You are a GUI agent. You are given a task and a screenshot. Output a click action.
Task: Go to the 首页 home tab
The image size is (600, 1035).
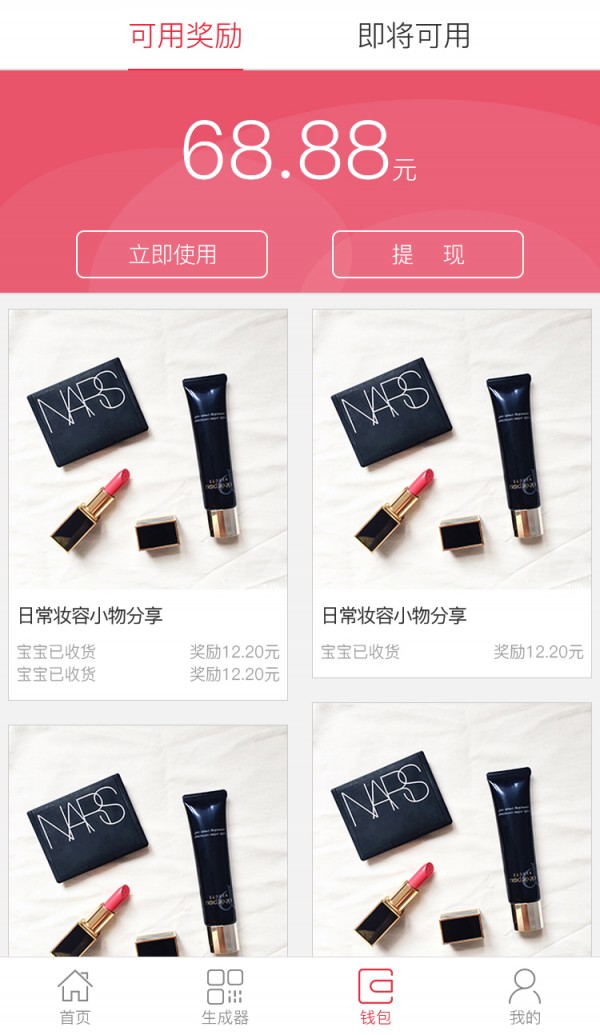pos(75,996)
